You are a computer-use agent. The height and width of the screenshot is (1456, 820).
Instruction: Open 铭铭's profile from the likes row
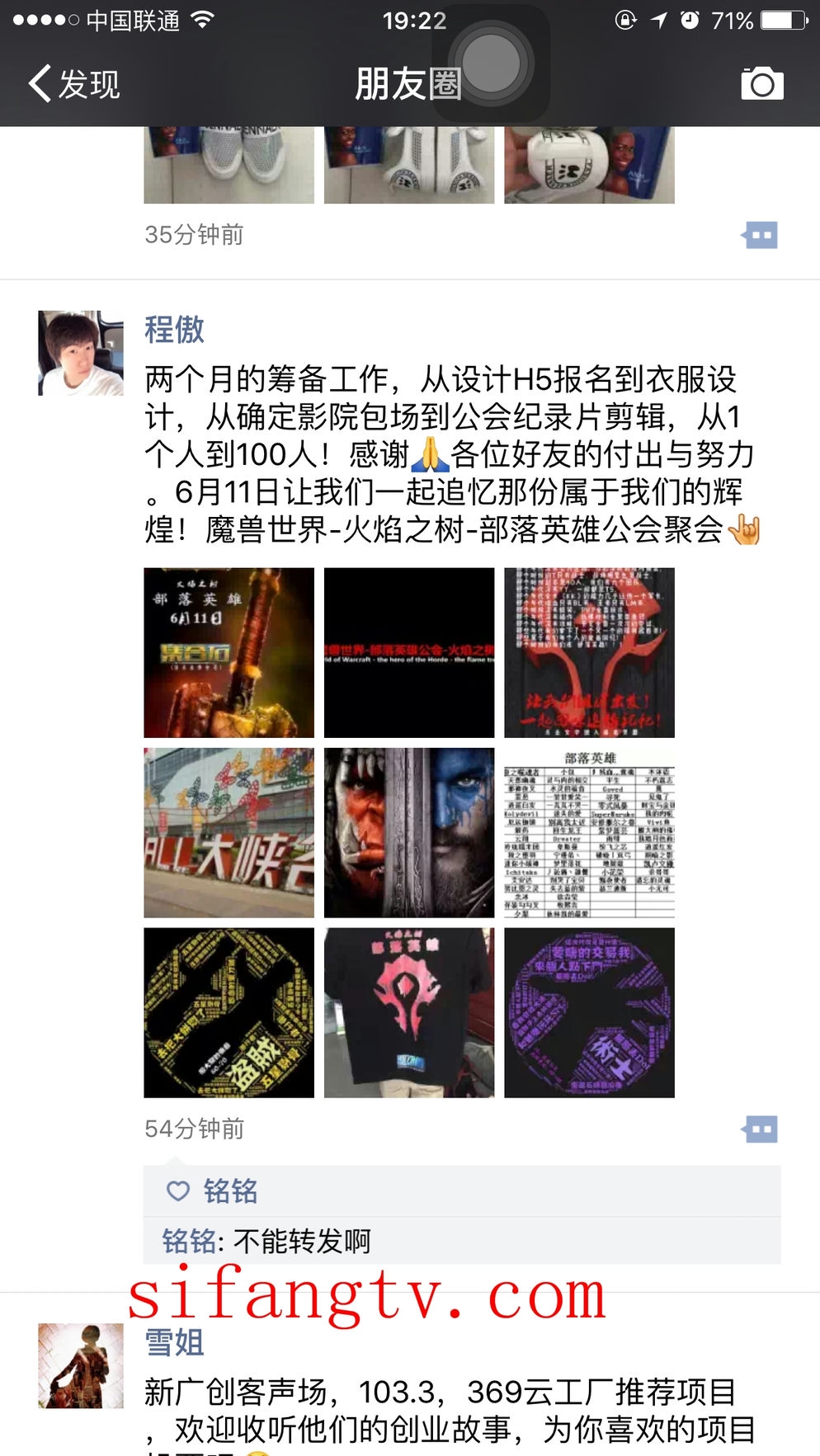coord(230,1191)
